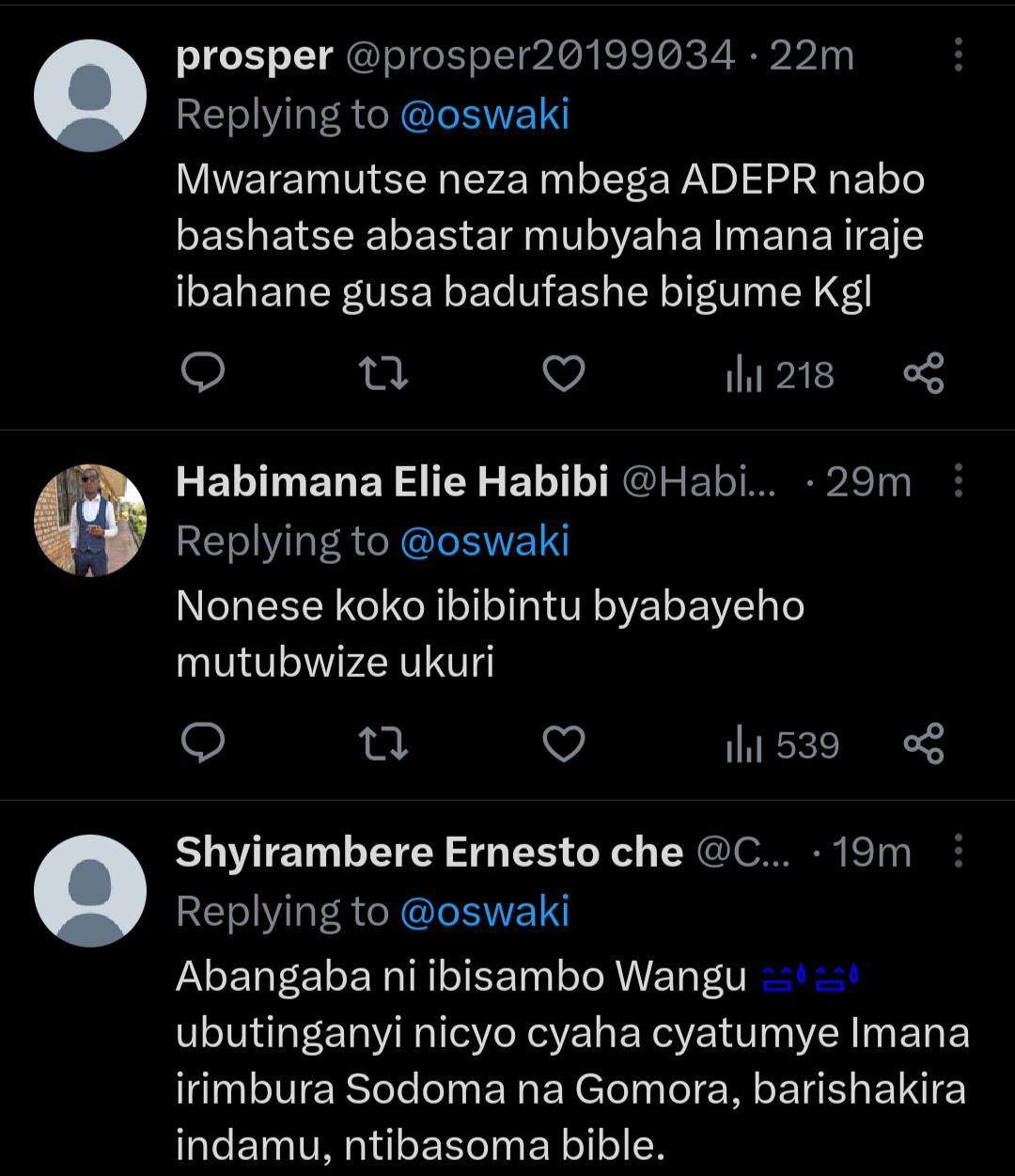View analytics for prosper's 218 views
Viewport: 1015px width, 1176px height.
click(780, 375)
